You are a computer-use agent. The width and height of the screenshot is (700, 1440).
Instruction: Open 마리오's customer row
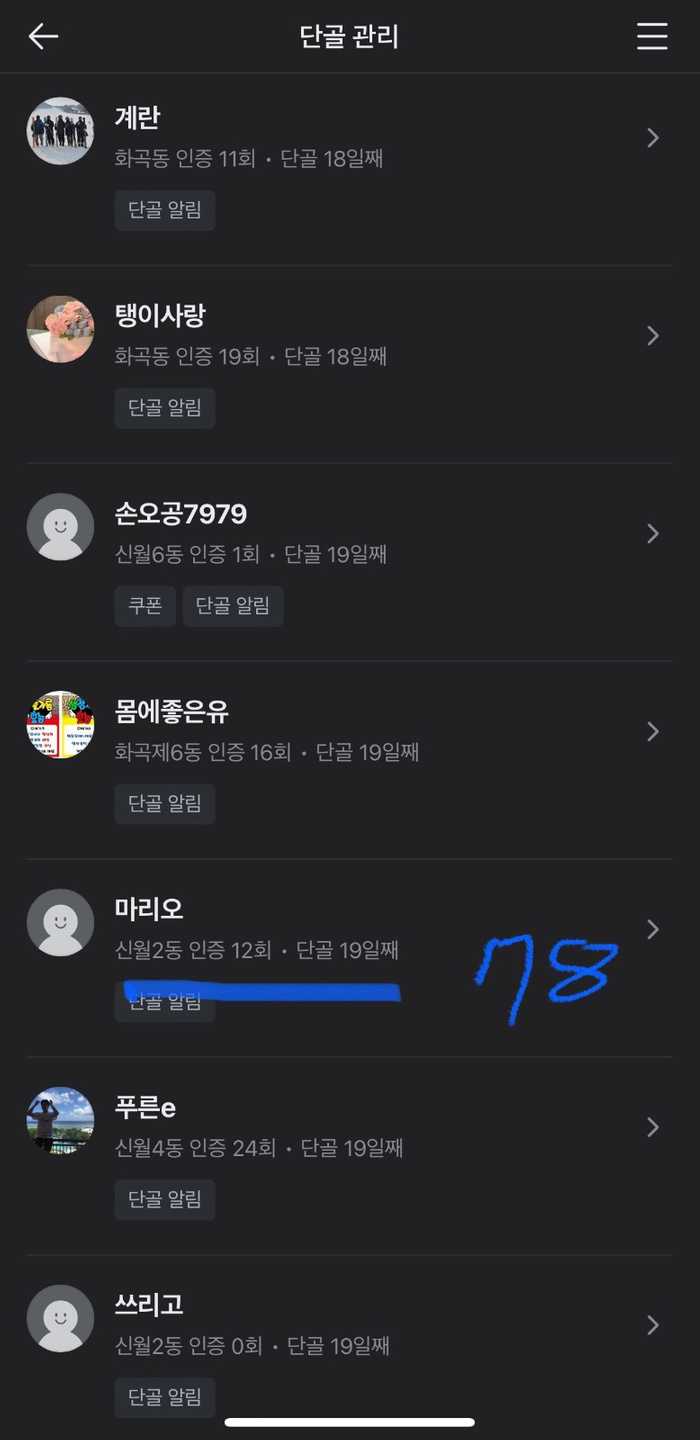(350, 959)
